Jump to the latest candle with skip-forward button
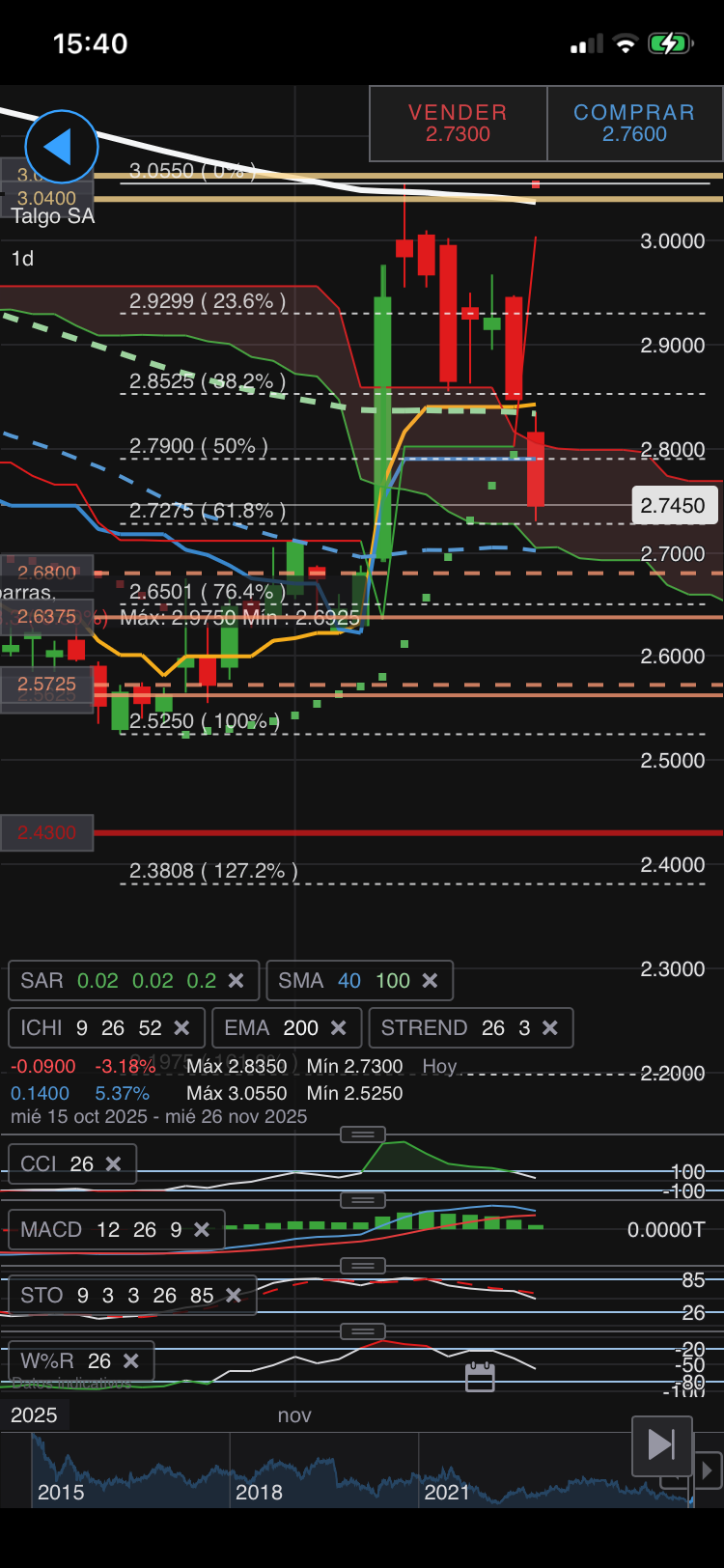Image resolution: width=724 pixels, height=1568 pixels. coord(662,1445)
